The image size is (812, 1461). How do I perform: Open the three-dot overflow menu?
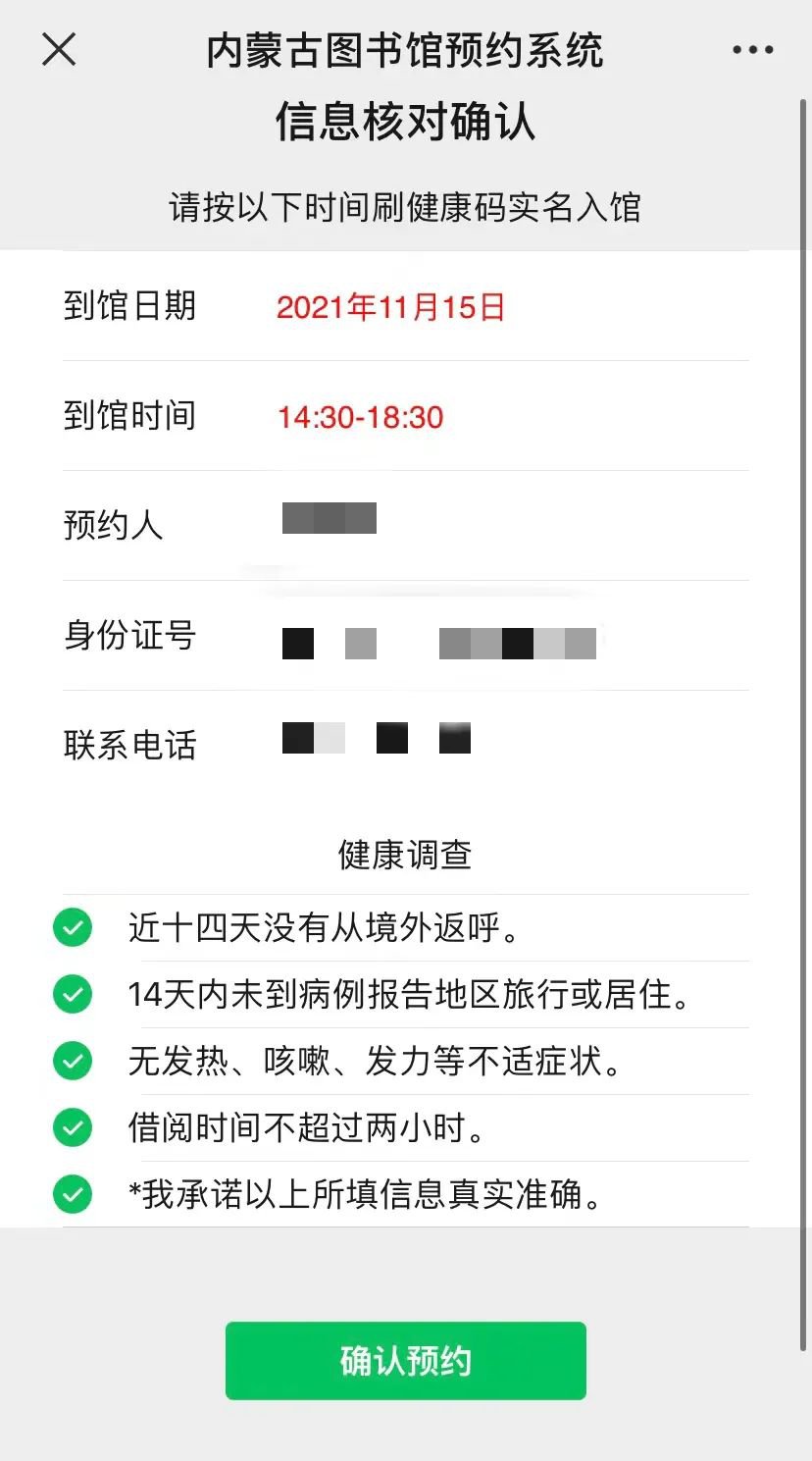pyautogui.click(x=752, y=50)
